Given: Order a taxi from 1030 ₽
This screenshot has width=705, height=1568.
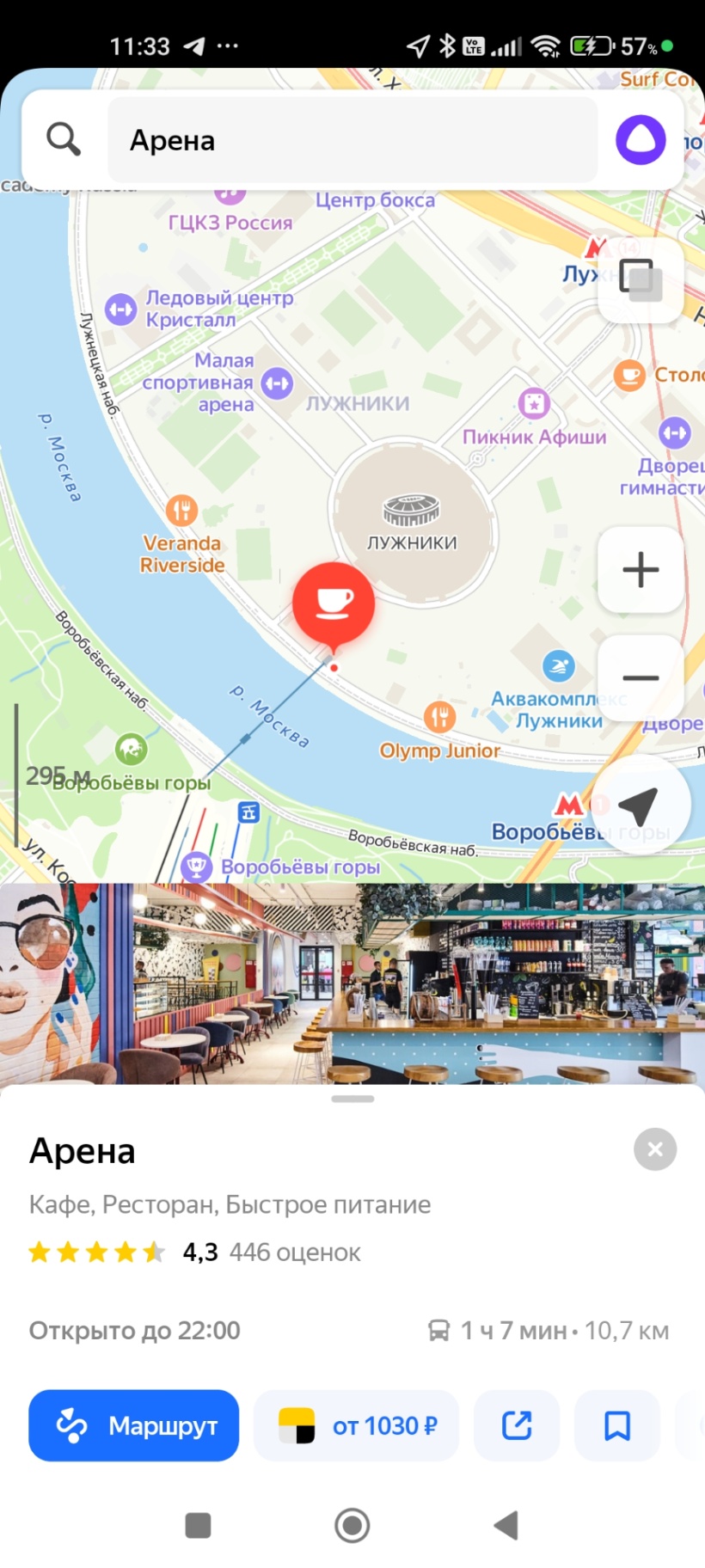Looking at the screenshot, I should coord(357,1425).
